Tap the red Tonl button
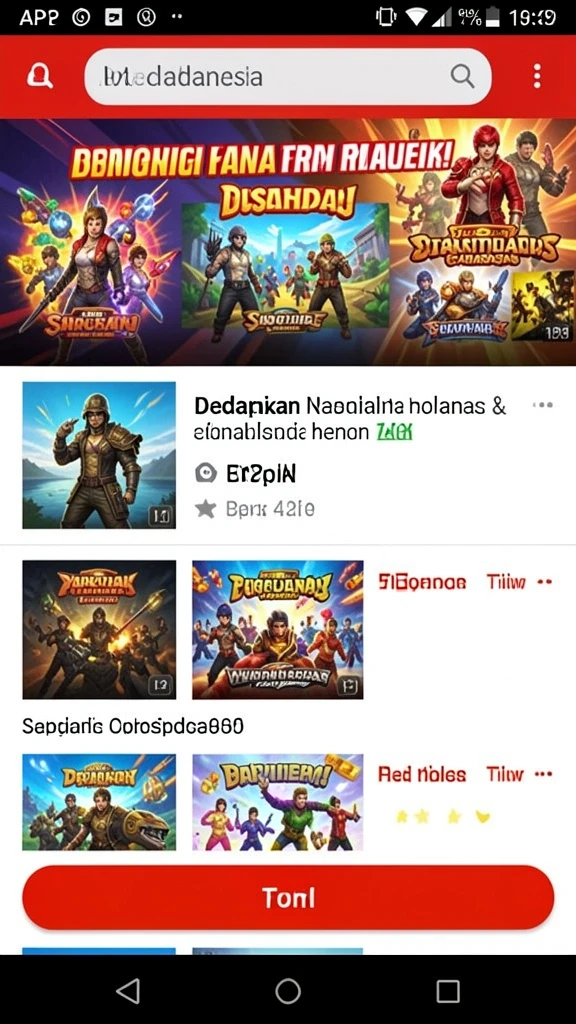Screen dimensions: 576x1024 288,897
